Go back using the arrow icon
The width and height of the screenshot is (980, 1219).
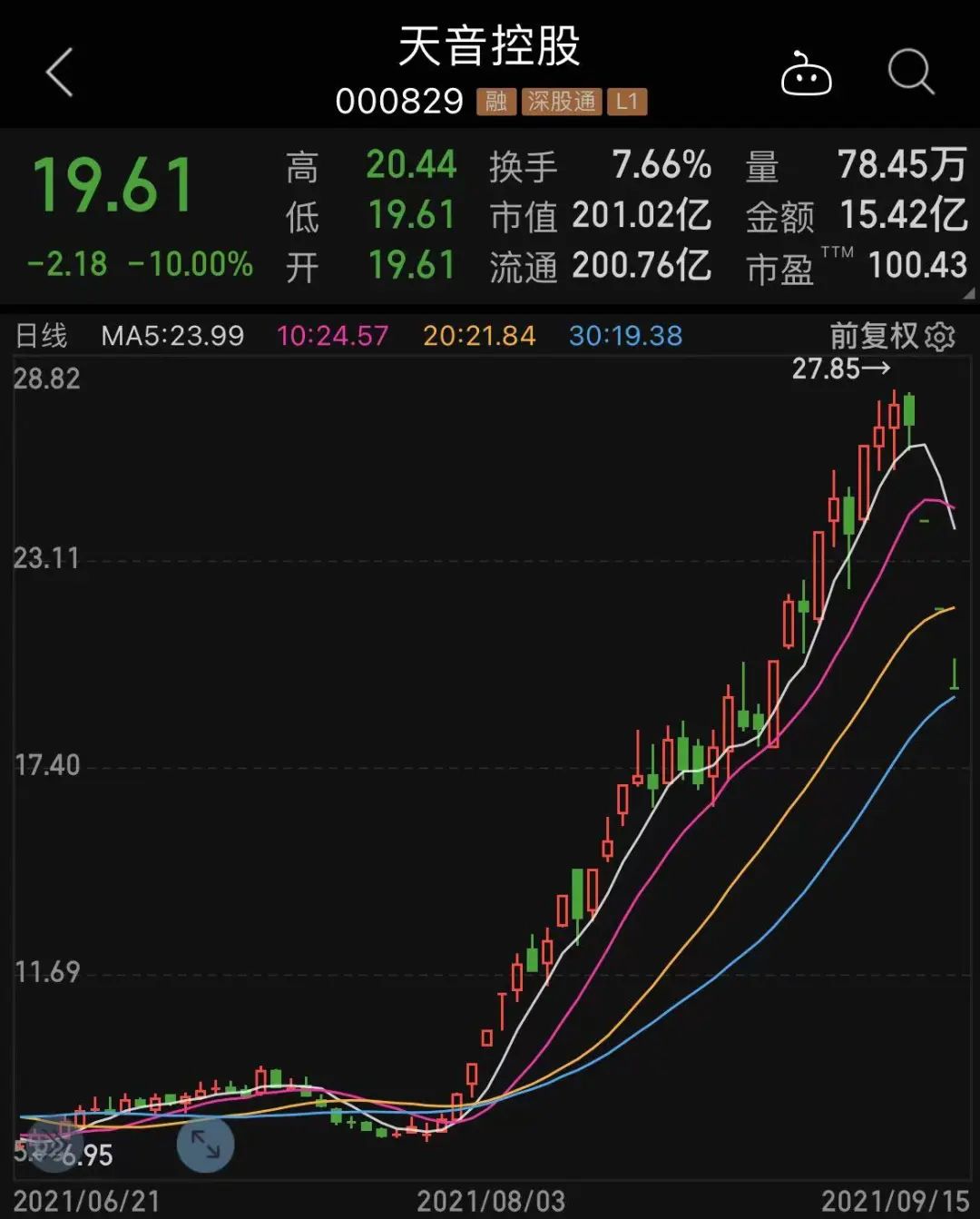click(60, 73)
